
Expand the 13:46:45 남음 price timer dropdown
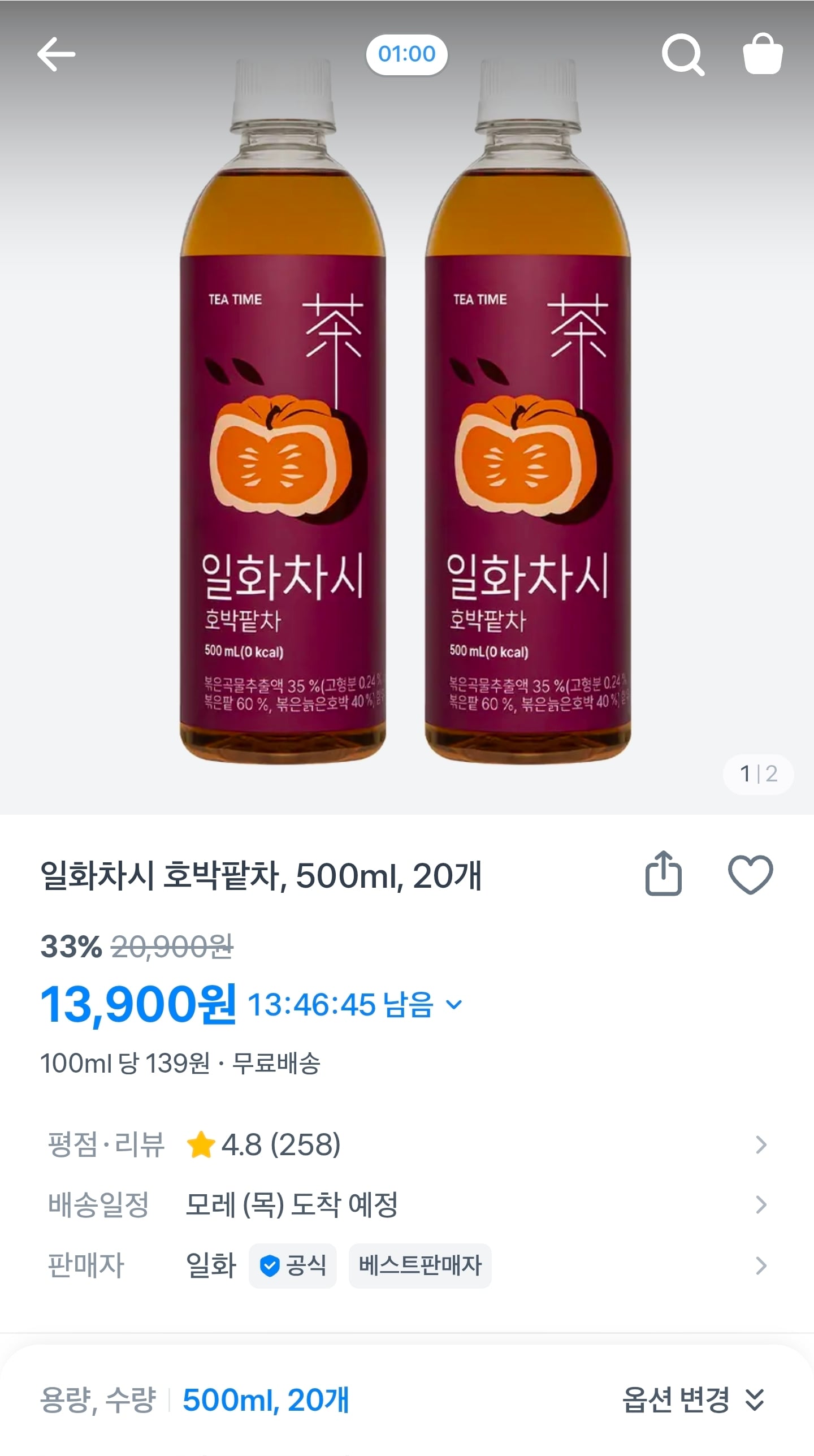click(454, 1005)
